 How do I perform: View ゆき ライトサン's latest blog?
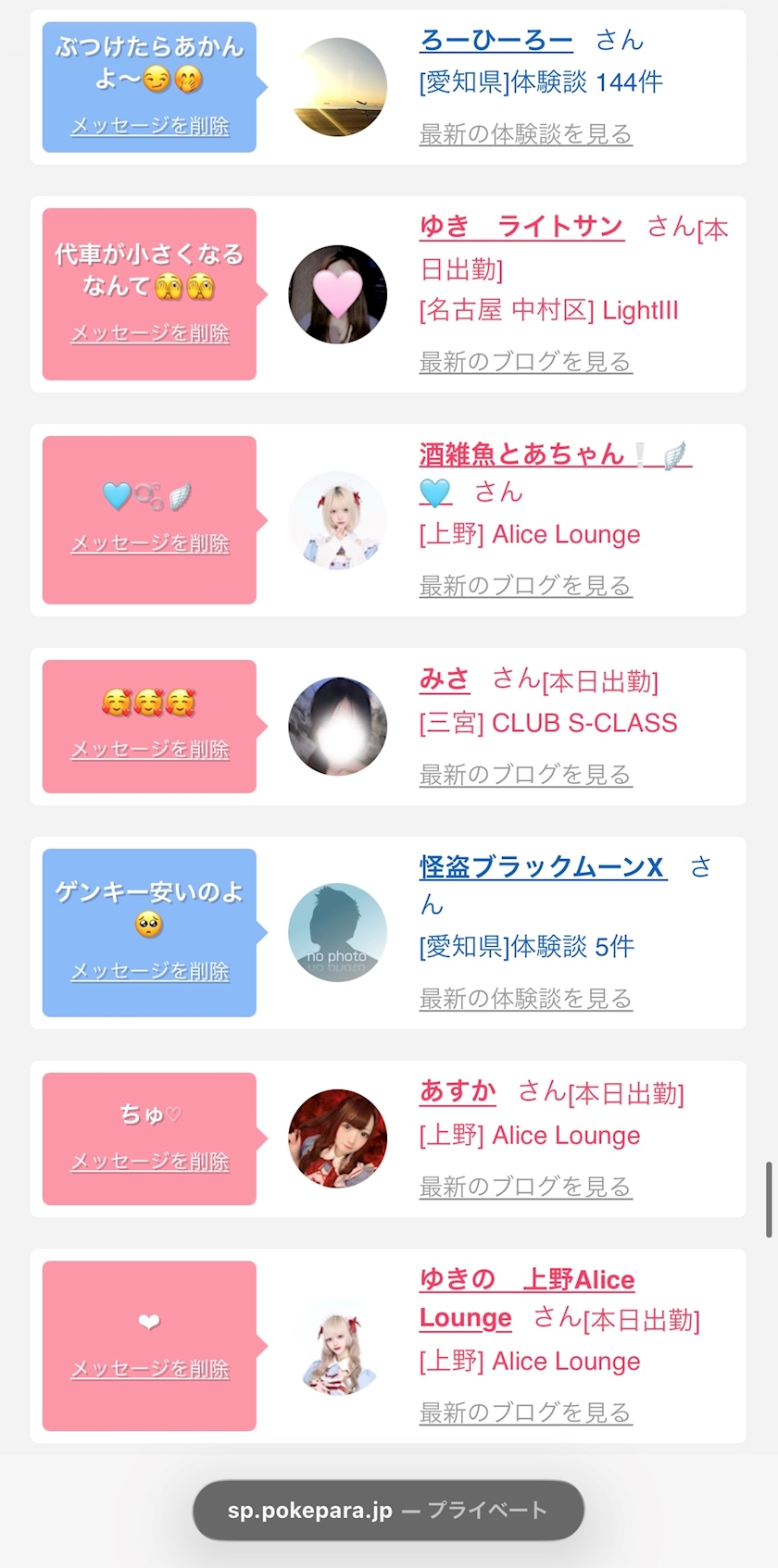525,362
